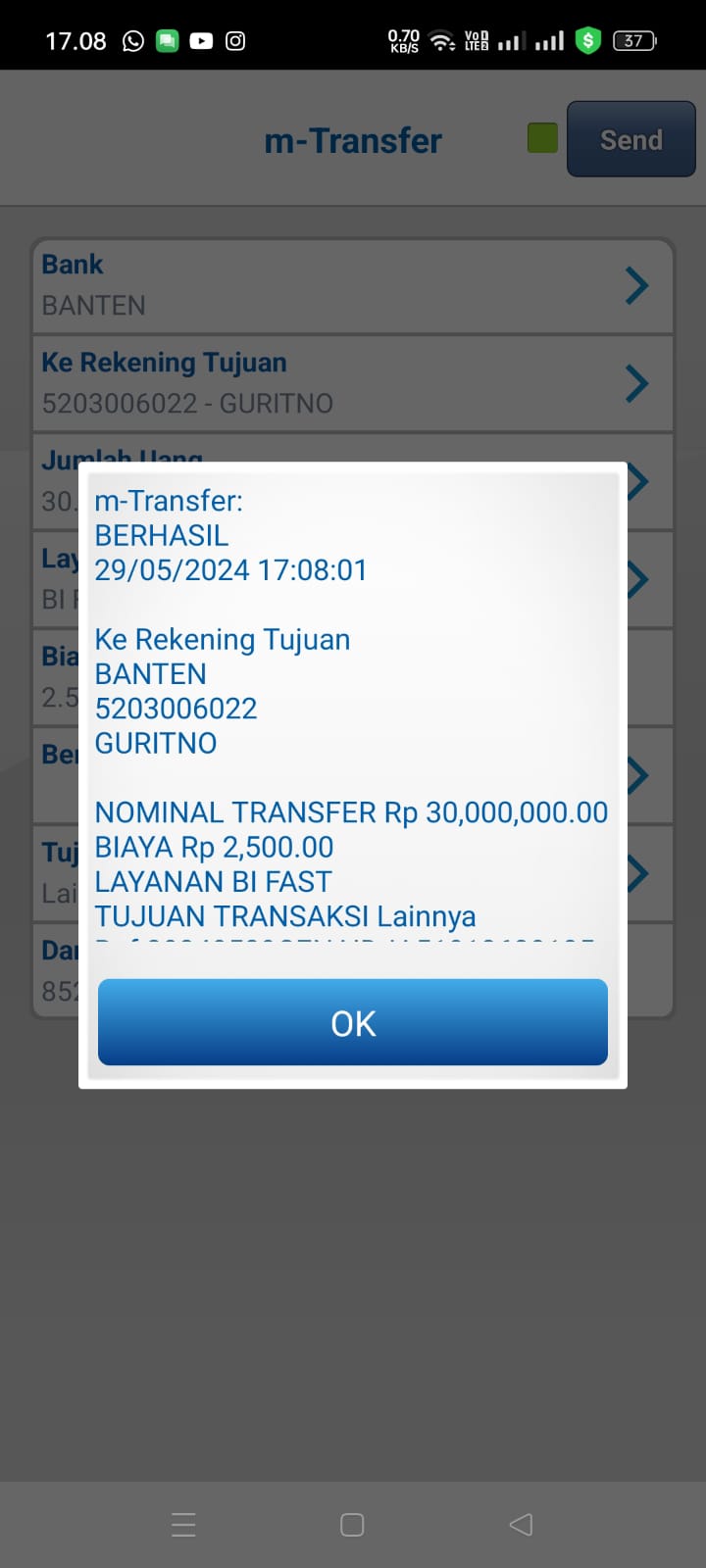The width and height of the screenshot is (706, 1568).
Task: Go to the system home screen
Action: 352,1524
